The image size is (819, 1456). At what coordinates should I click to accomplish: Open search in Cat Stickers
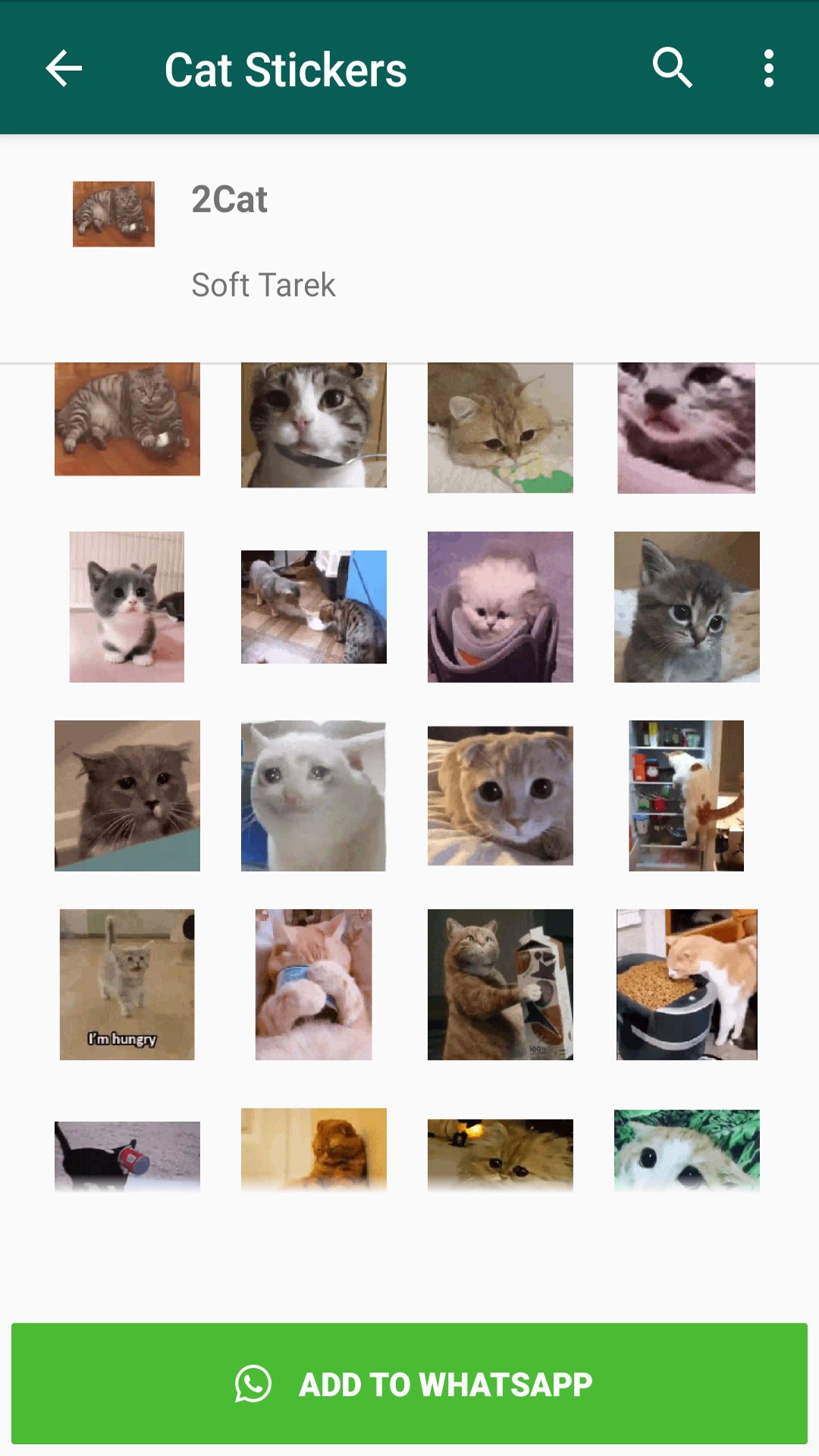point(672,68)
